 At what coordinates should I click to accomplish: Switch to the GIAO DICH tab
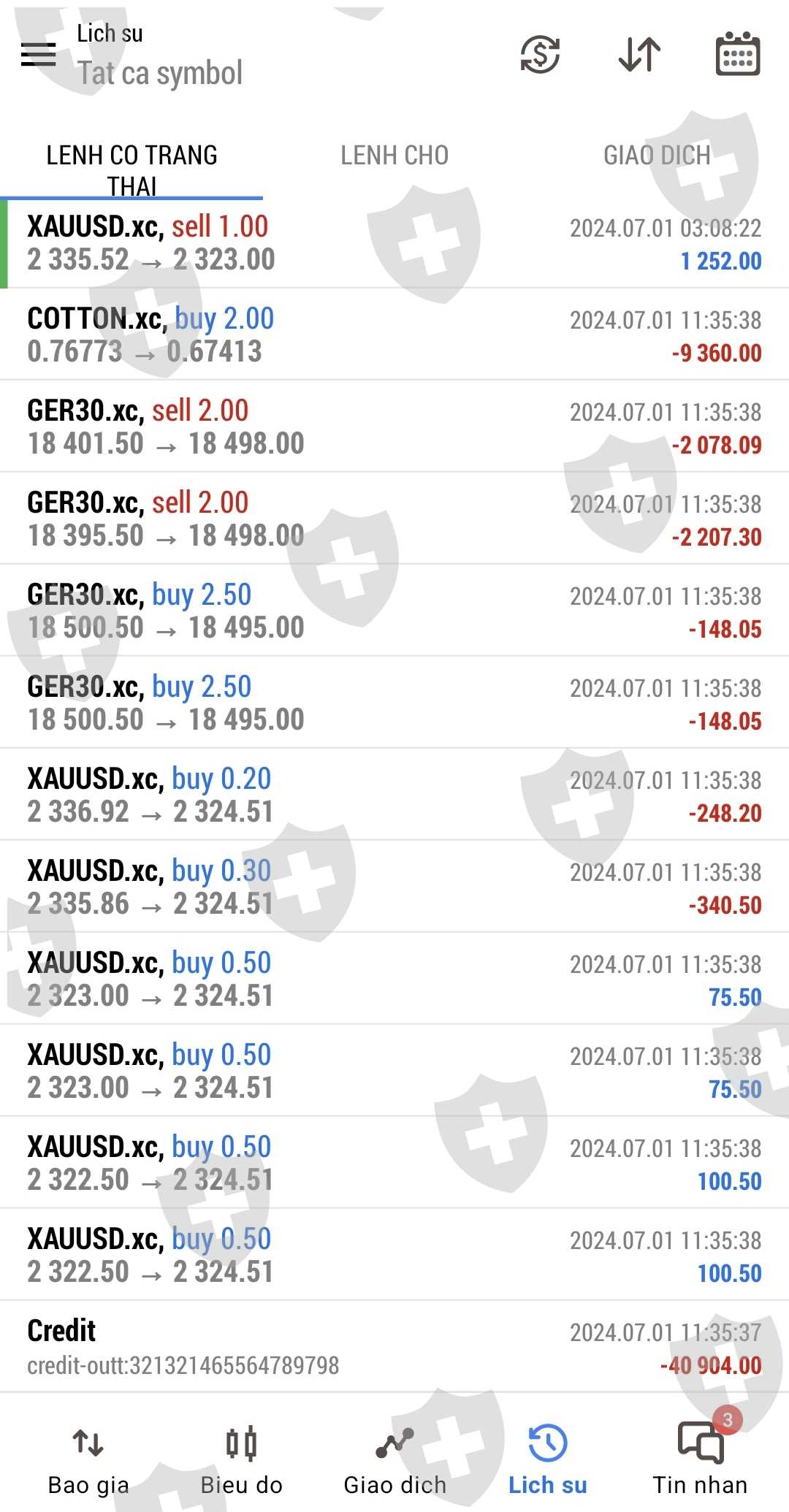point(657,156)
